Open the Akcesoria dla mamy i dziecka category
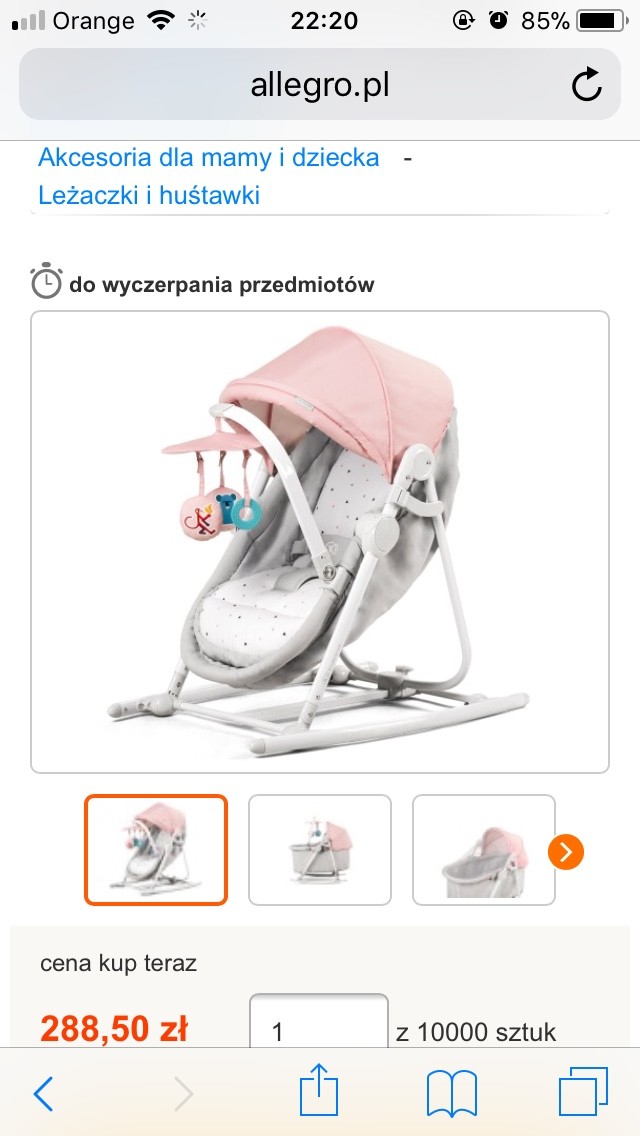This screenshot has width=640, height=1136. coord(209,157)
